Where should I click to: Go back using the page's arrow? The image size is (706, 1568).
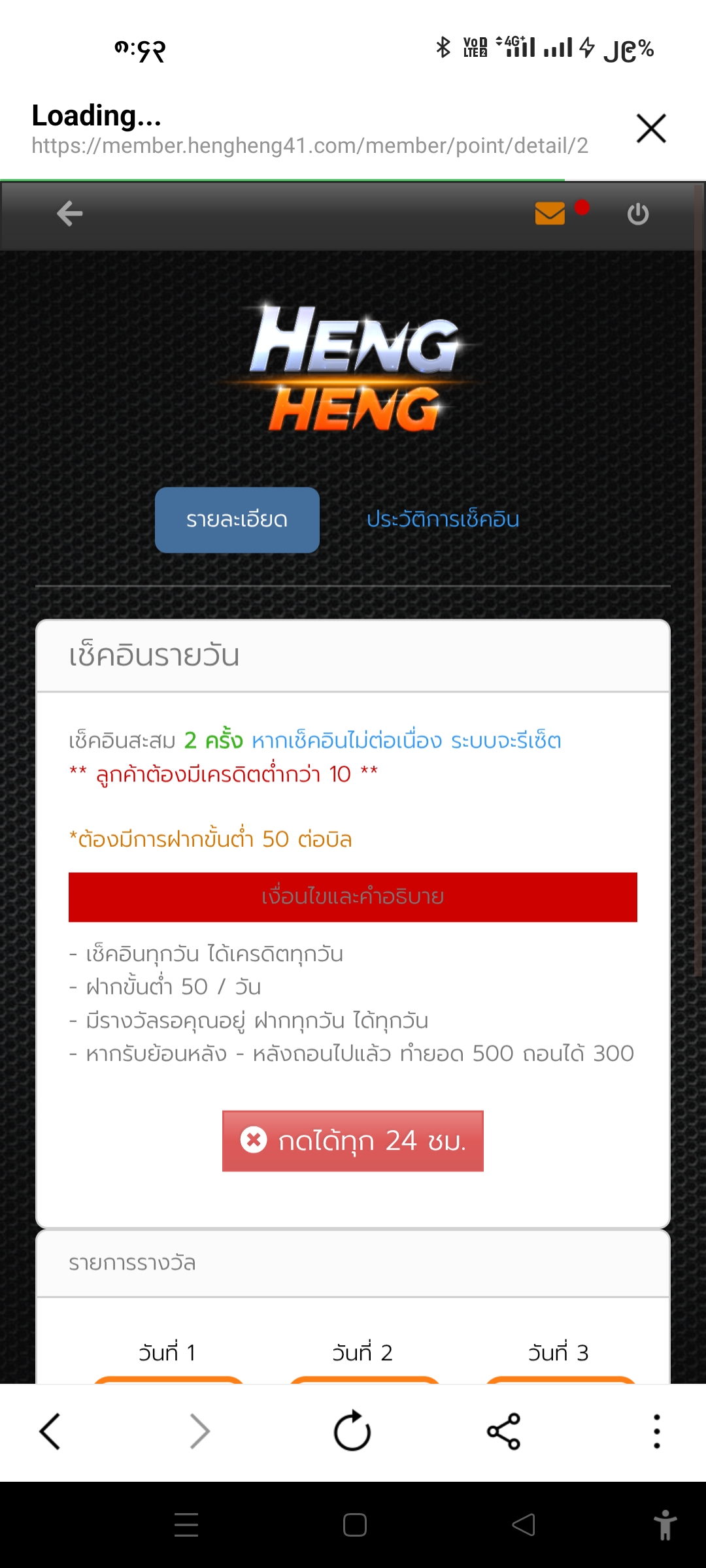(69, 214)
